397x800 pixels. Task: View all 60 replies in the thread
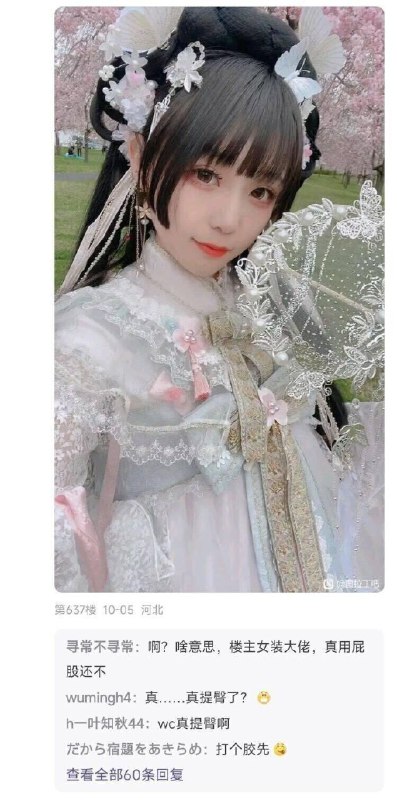pos(125,775)
